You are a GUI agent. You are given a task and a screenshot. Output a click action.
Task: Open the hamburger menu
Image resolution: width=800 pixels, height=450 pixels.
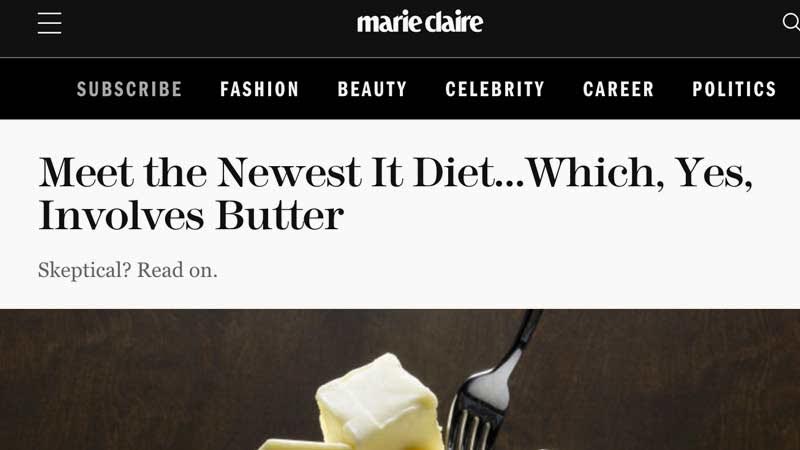[49, 23]
